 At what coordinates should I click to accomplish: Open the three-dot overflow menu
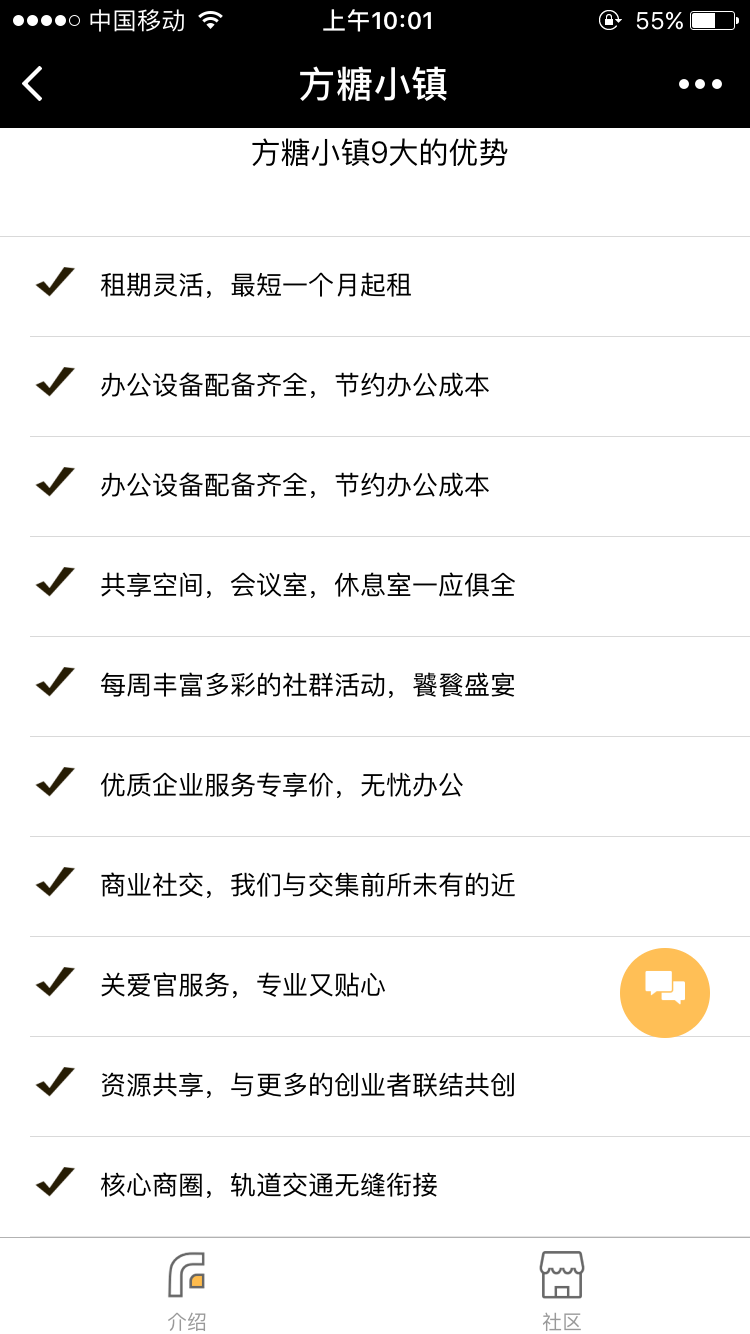(700, 84)
